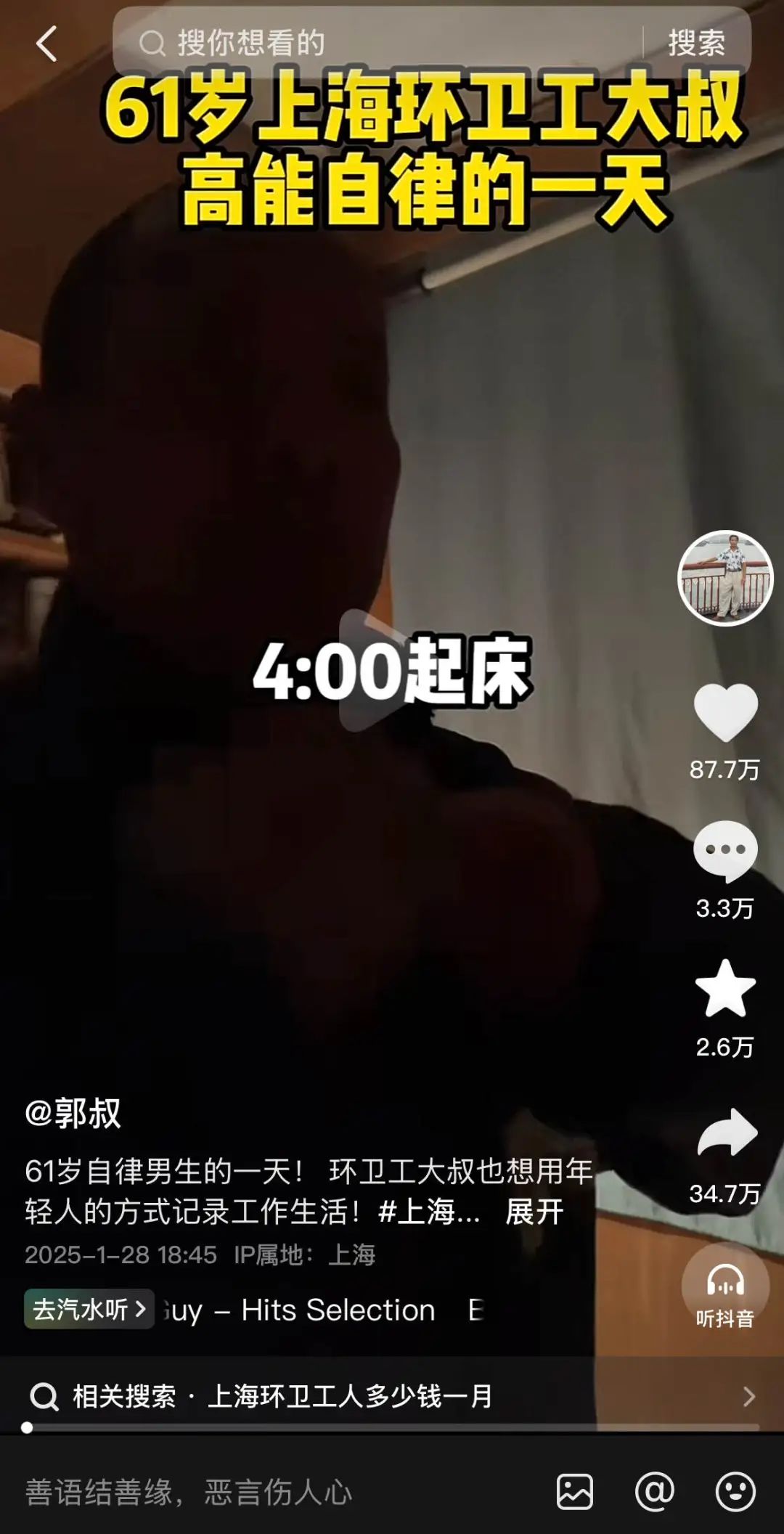Open 郭叔's profile avatar
Viewport: 784px width, 1534px height.
[x=725, y=579]
